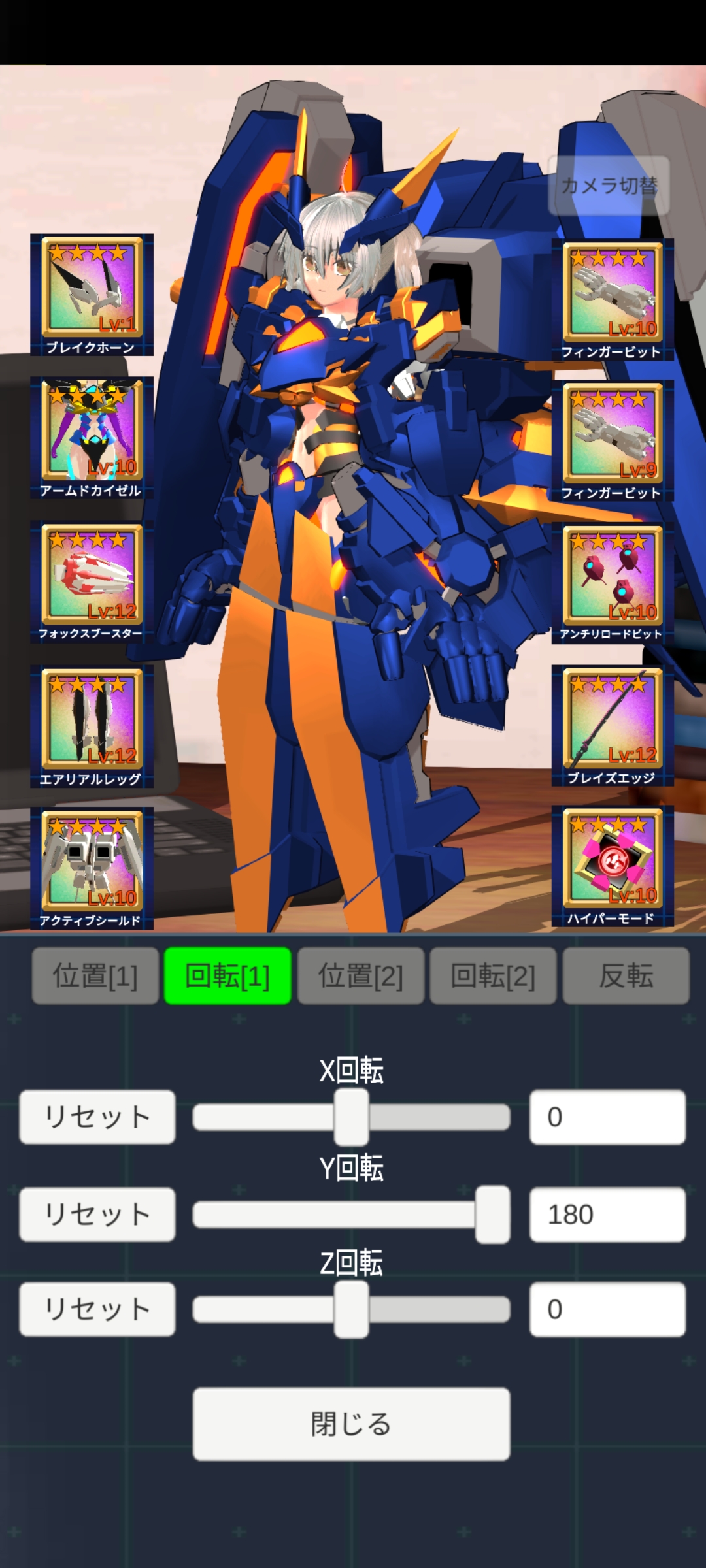Screen dimensions: 706x1568
Task: Edit the Z回転 value field
Action: tap(607, 1309)
